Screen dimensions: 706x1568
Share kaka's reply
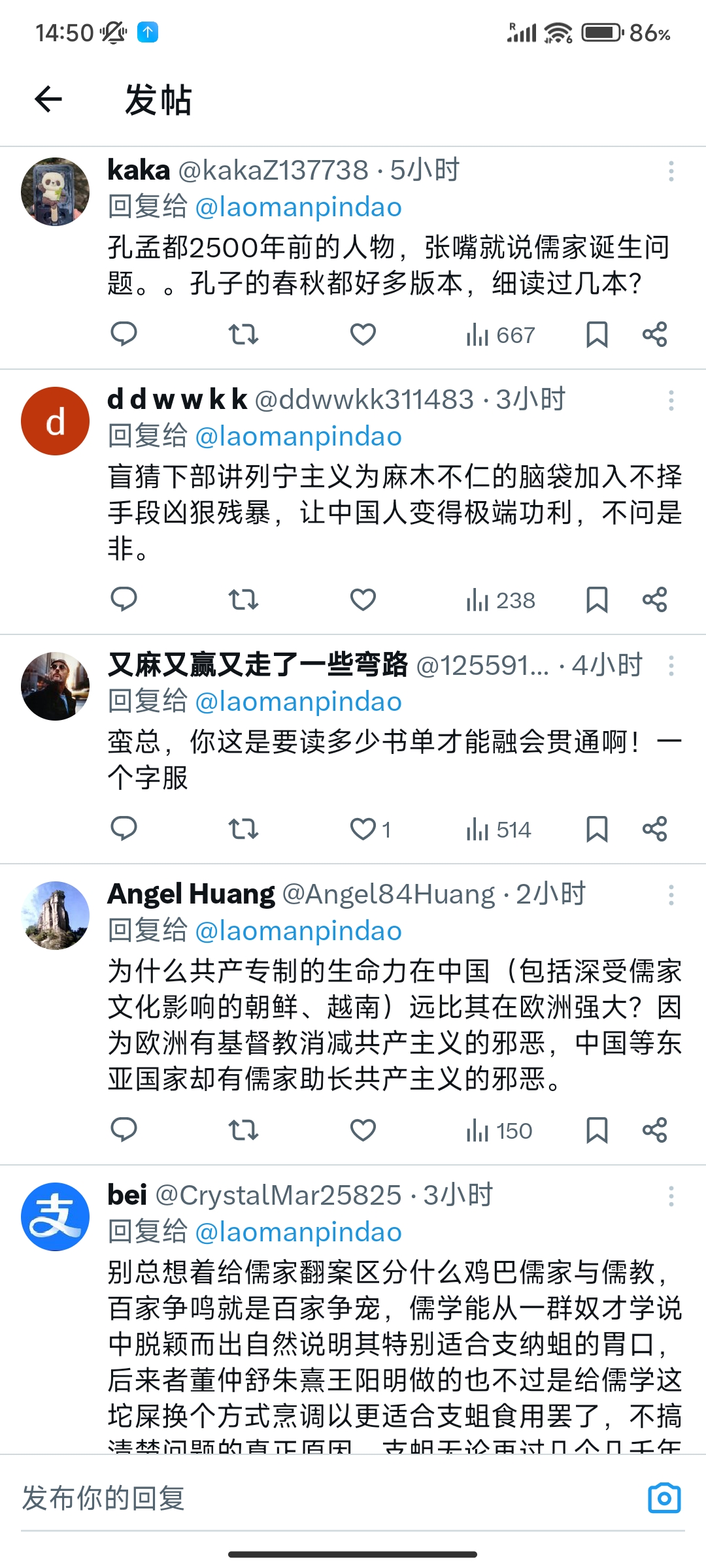tap(654, 335)
